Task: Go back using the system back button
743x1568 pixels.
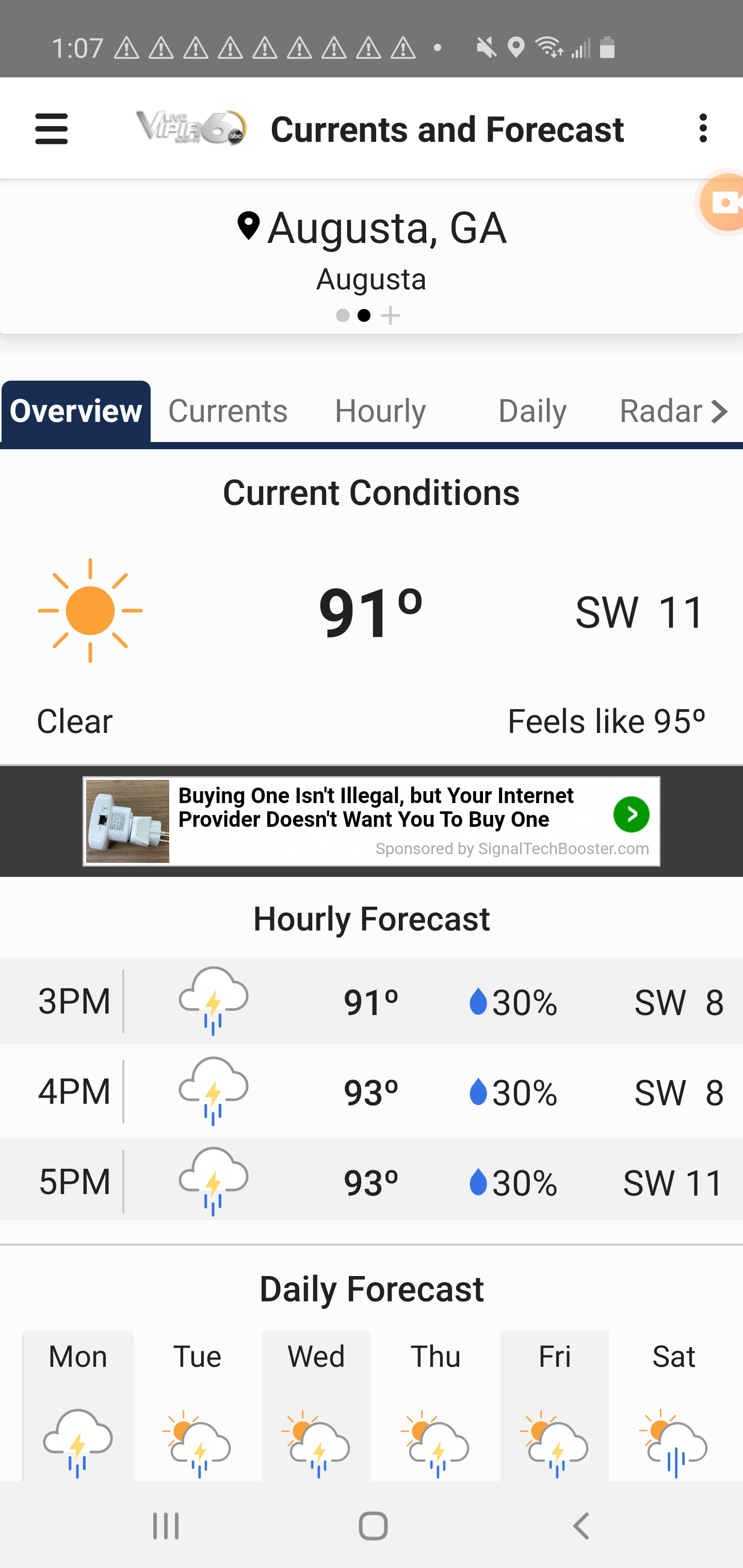Action: [581, 1526]
